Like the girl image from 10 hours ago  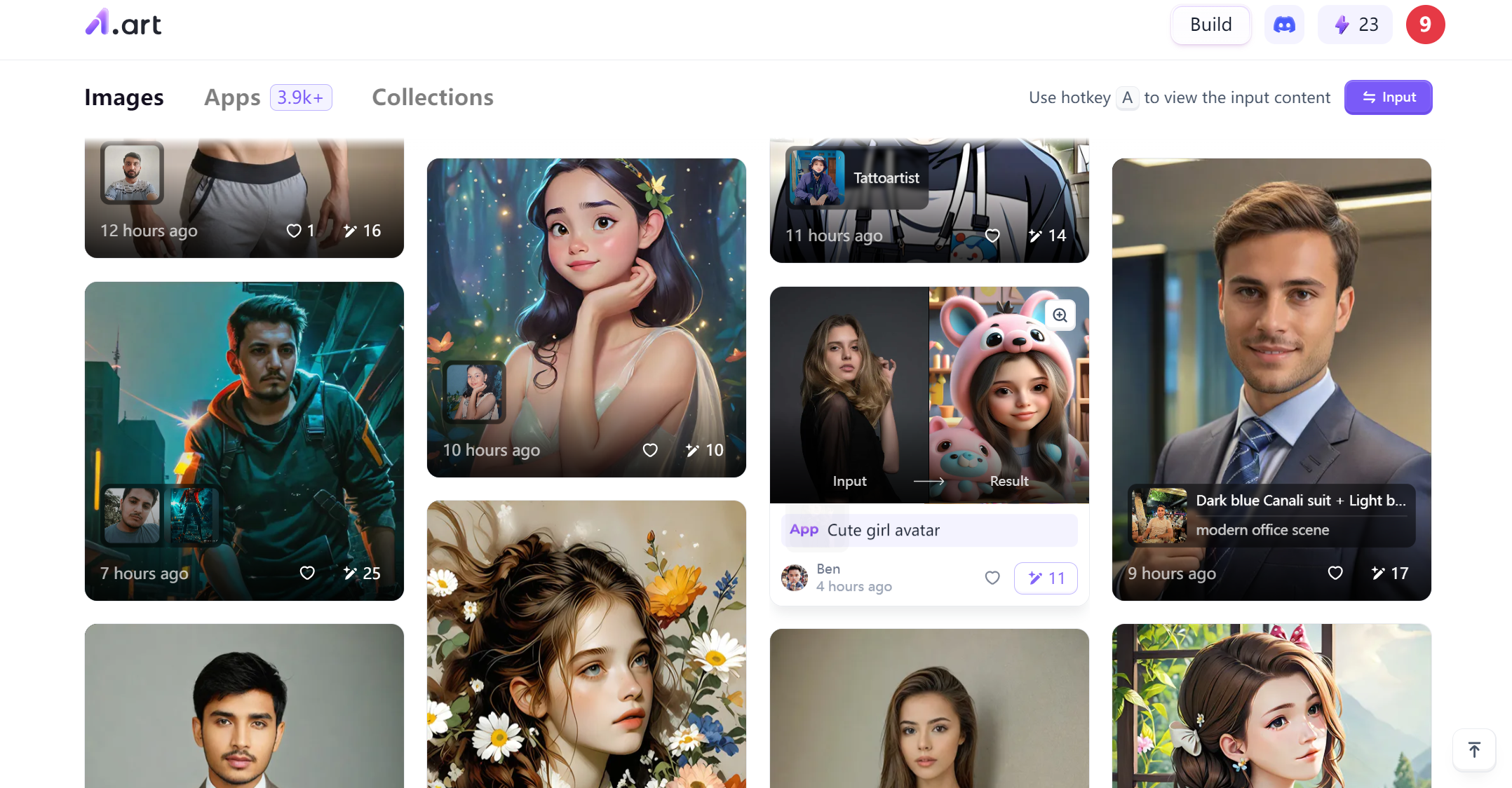650,450
